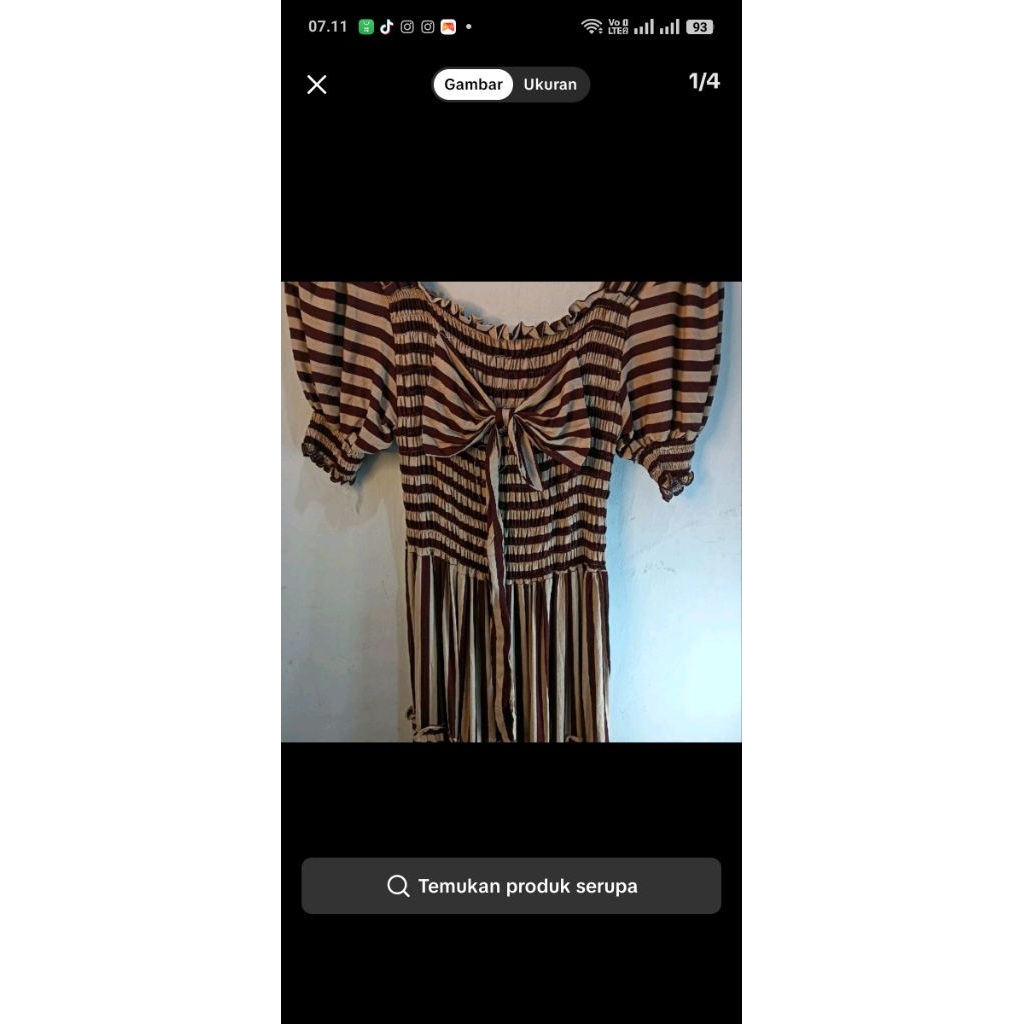Switch to the Ukuran tab

[x=550, y=85]
